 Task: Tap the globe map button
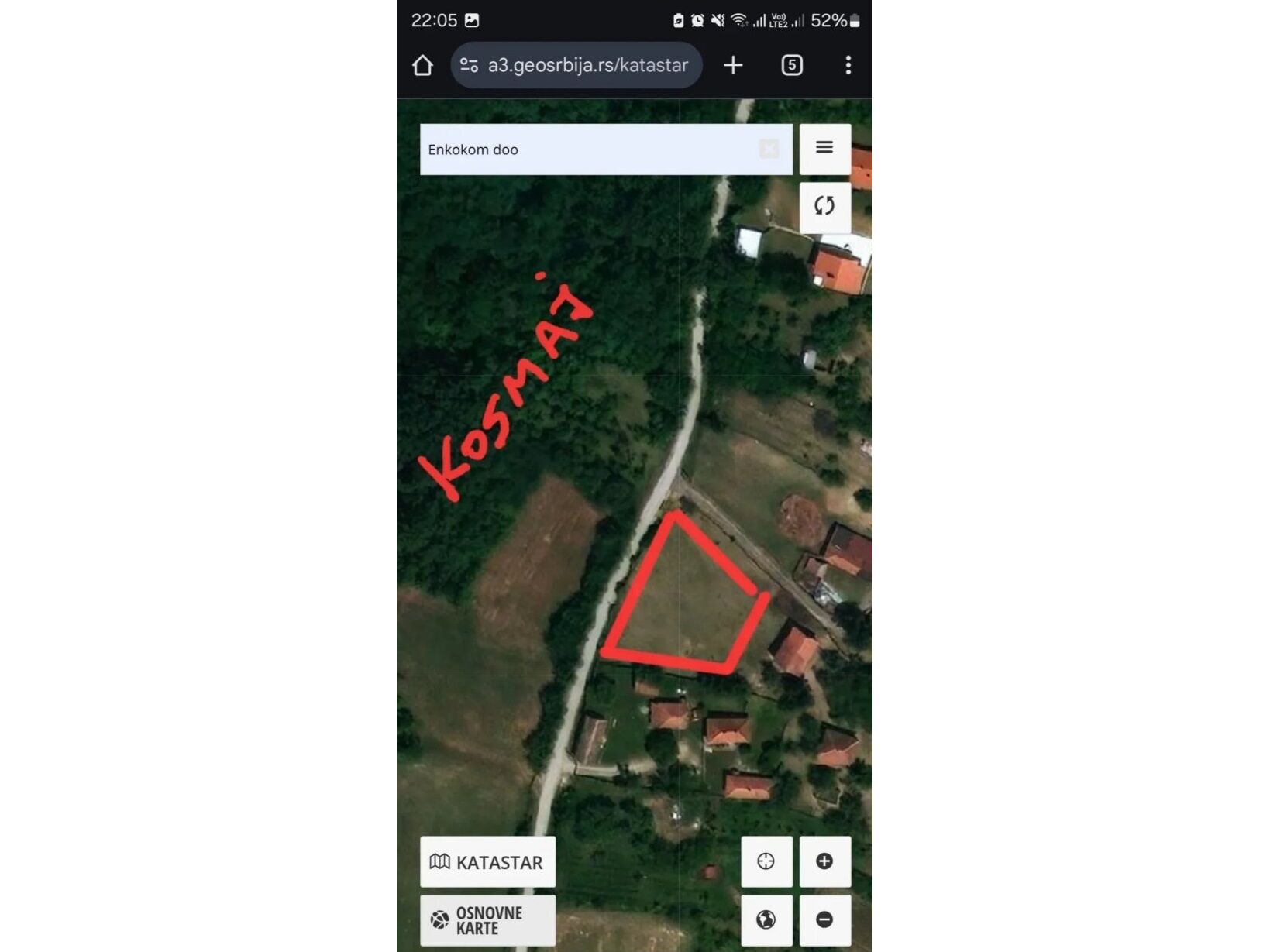(766, 919)
